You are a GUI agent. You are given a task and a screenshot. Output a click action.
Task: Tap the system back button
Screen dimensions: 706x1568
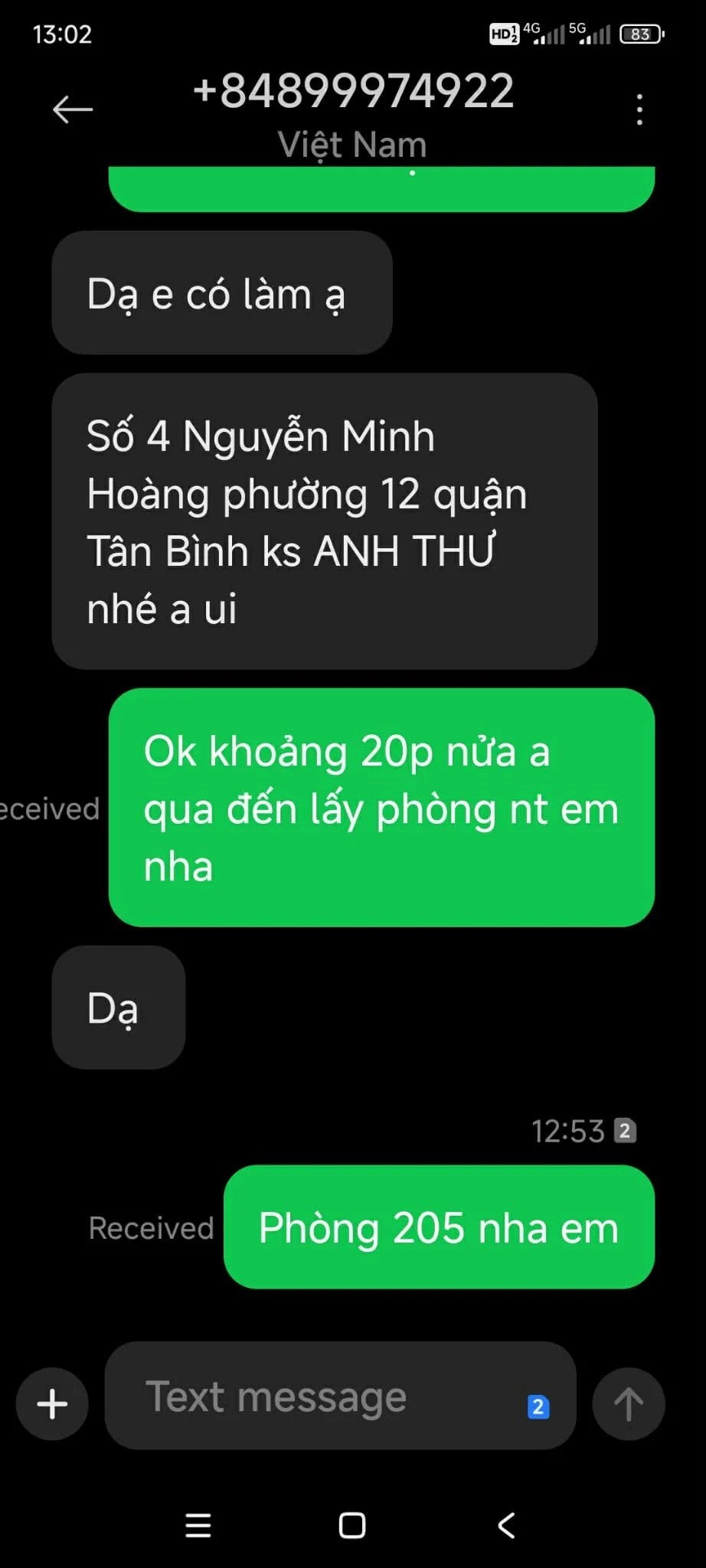(506, 1525)
